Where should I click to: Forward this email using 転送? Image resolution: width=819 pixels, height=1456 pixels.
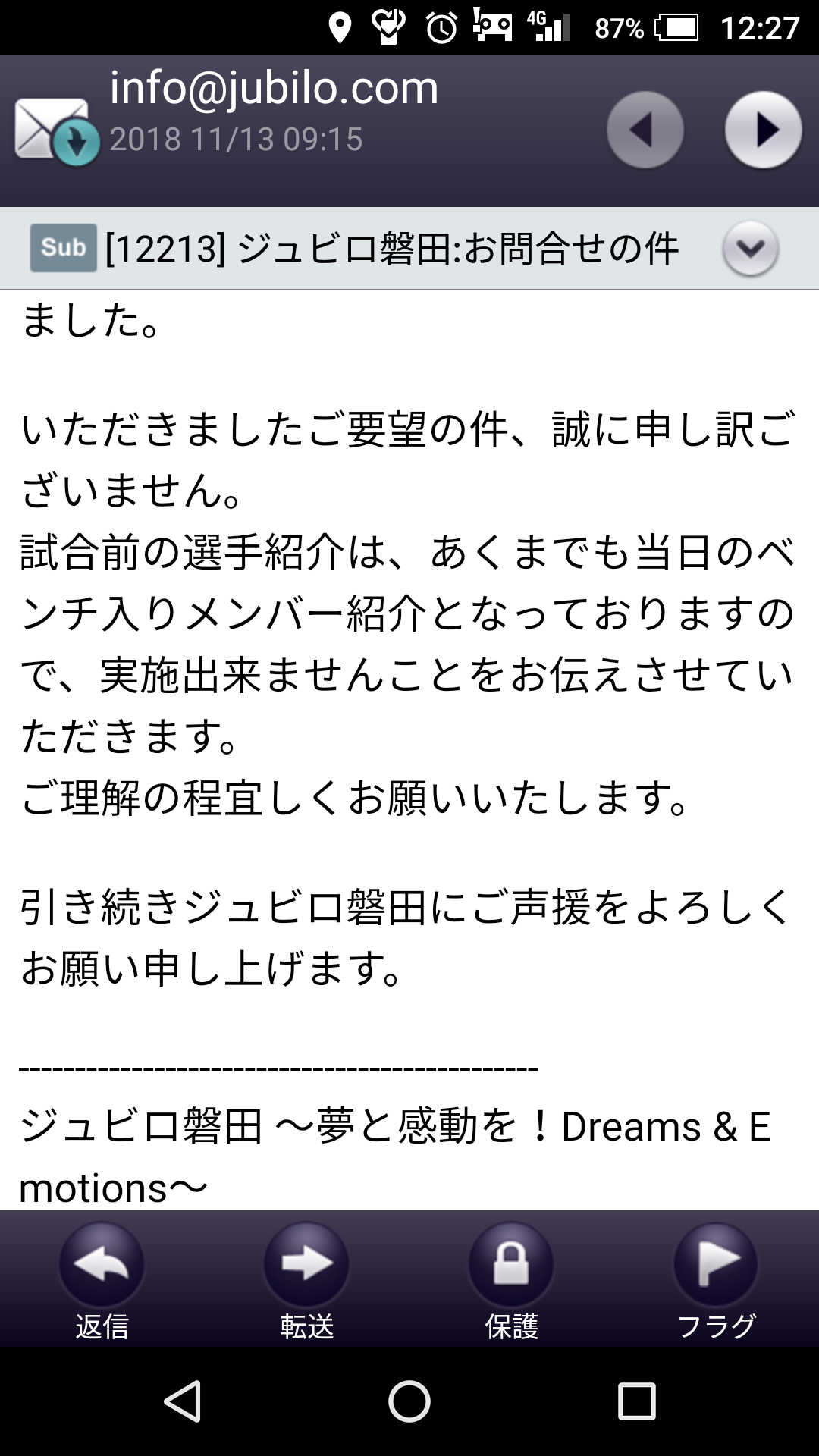tap(307, 1280)
